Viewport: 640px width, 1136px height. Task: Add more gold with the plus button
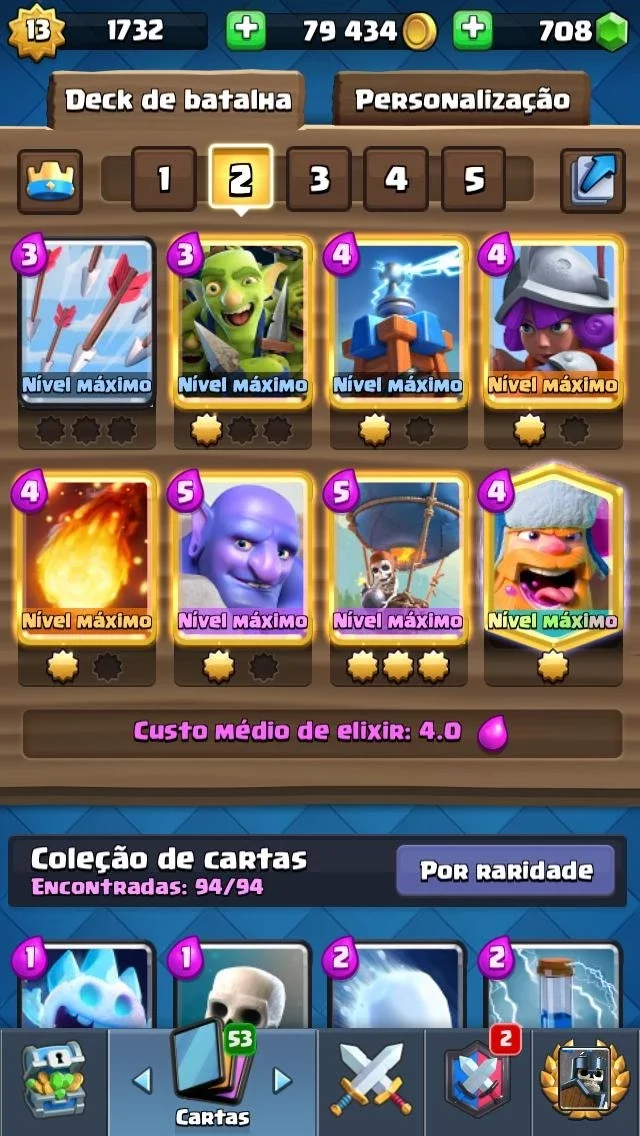[246, 31]
